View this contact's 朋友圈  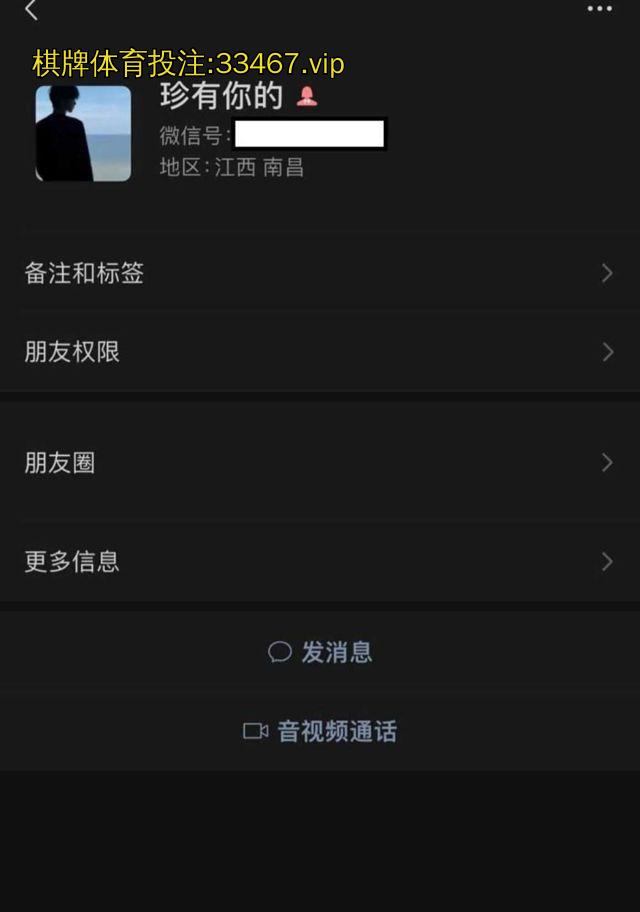click(320, 463)
